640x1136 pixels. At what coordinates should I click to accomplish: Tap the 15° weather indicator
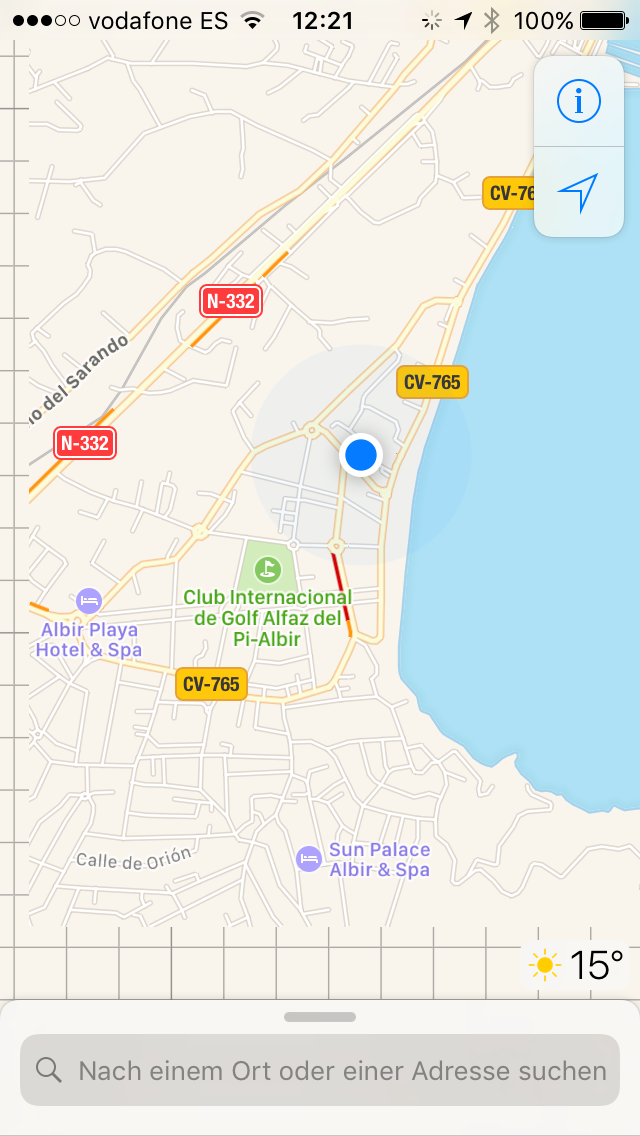[x=576, y=965]
